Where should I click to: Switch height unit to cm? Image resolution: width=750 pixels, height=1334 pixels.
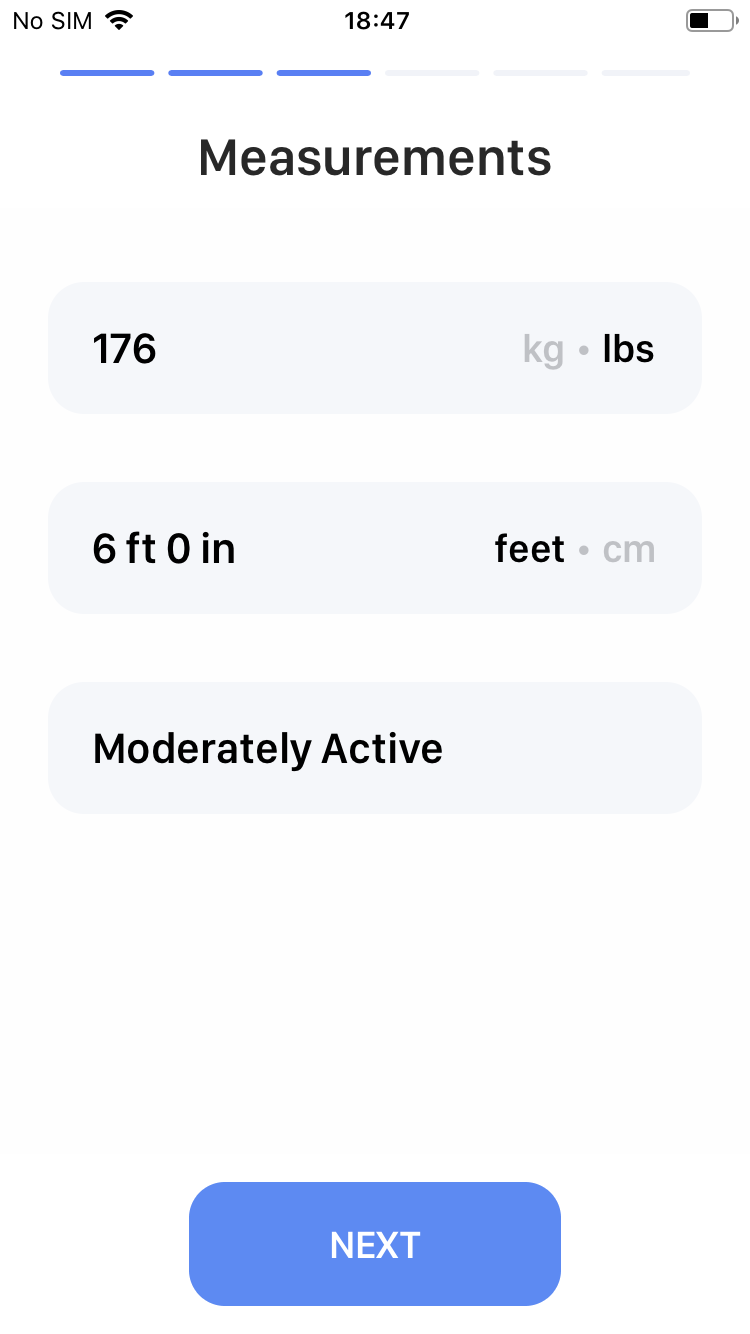tap(629, 550)
